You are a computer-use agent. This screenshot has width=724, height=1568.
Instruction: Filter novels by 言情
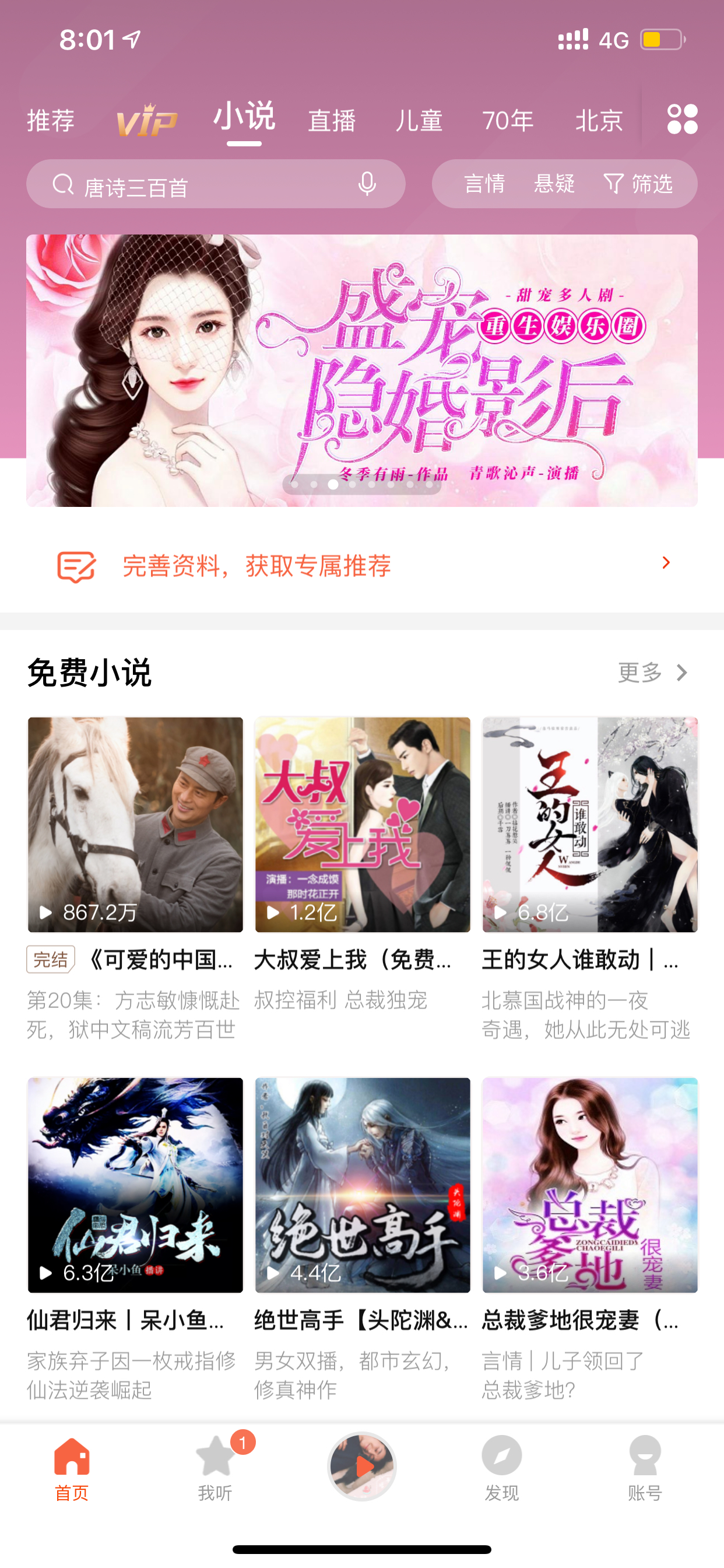point(484,184)
